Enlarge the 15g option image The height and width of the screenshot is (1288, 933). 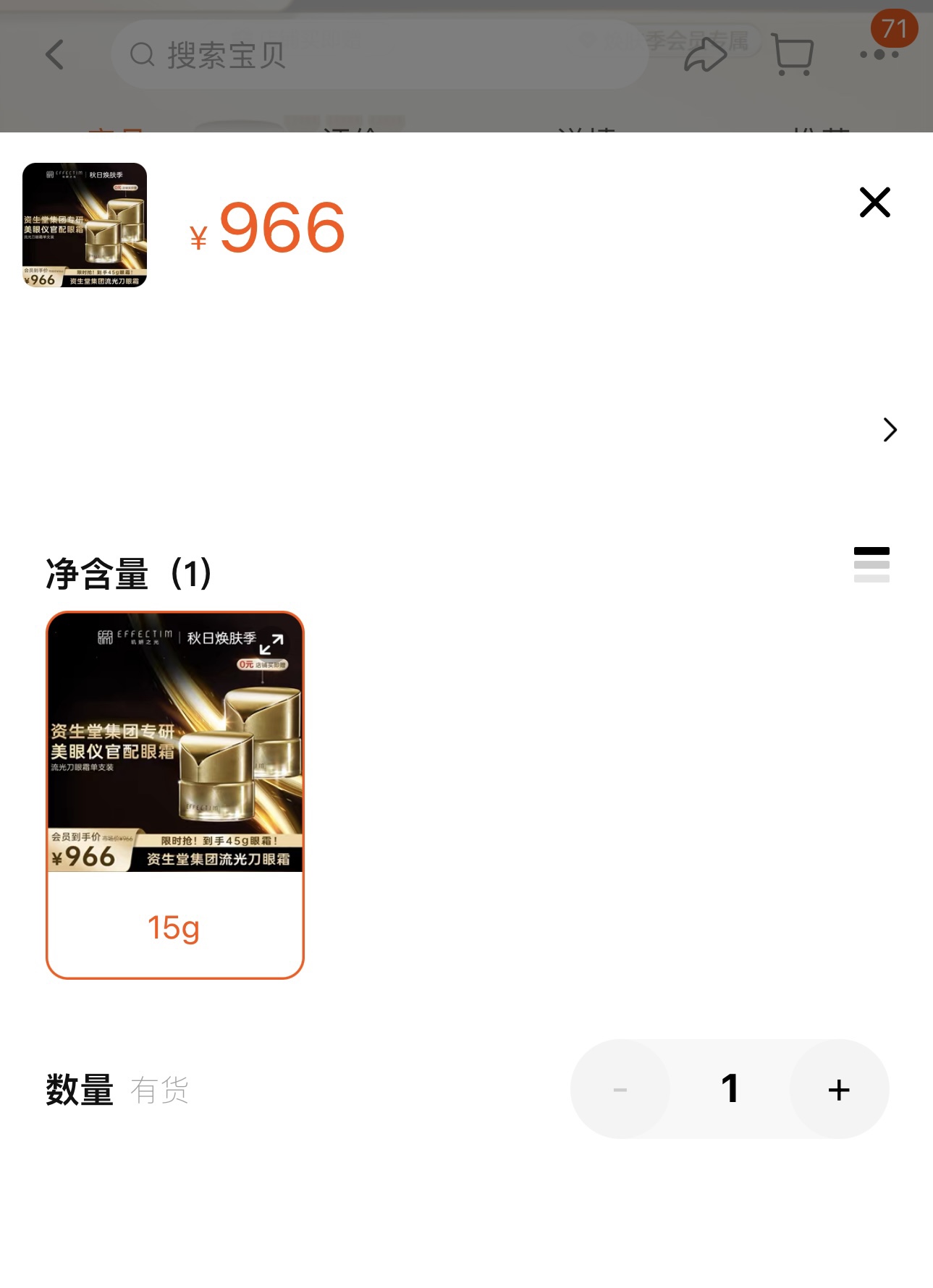271,644
